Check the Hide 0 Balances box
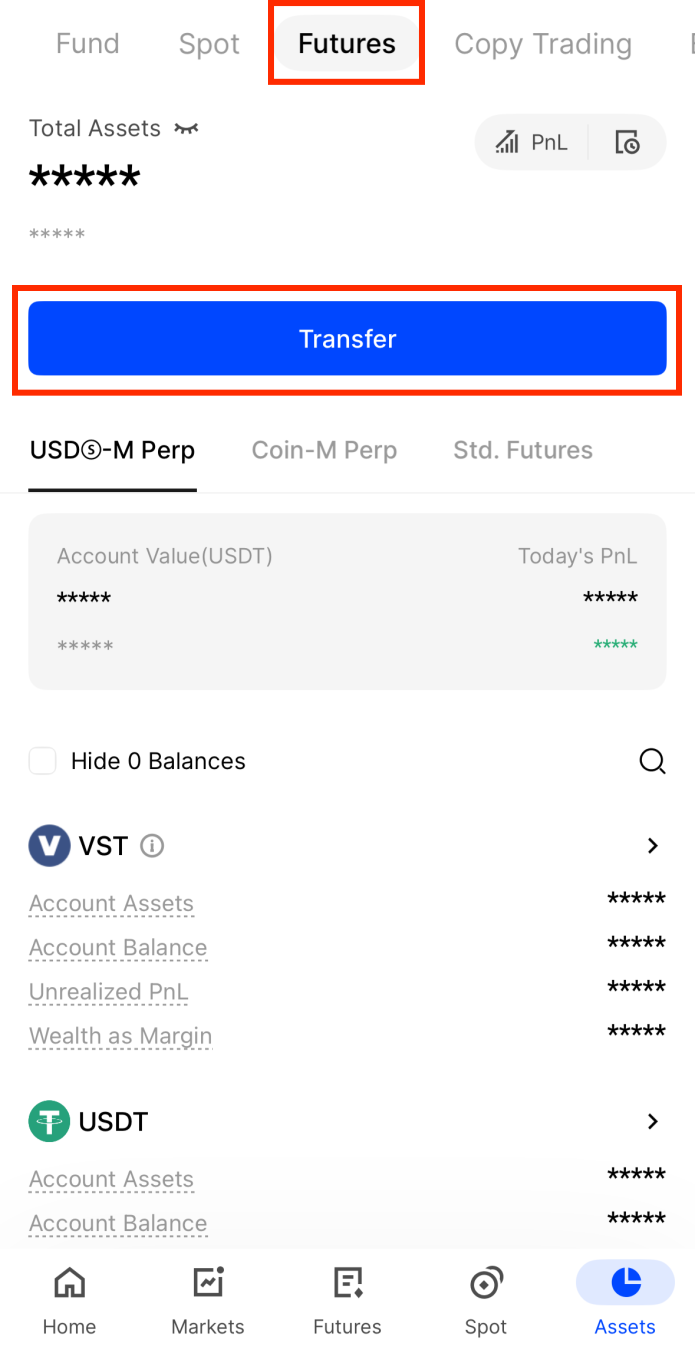The width and height of the screenshot is (695, 1350). point(43,761)
